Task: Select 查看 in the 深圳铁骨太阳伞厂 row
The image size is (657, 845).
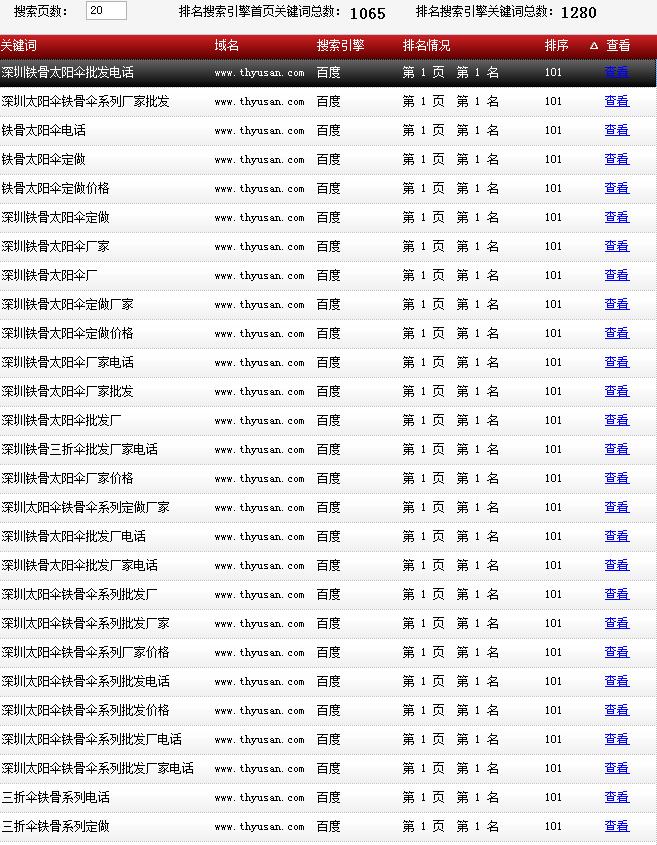Action: coord(616,275)
